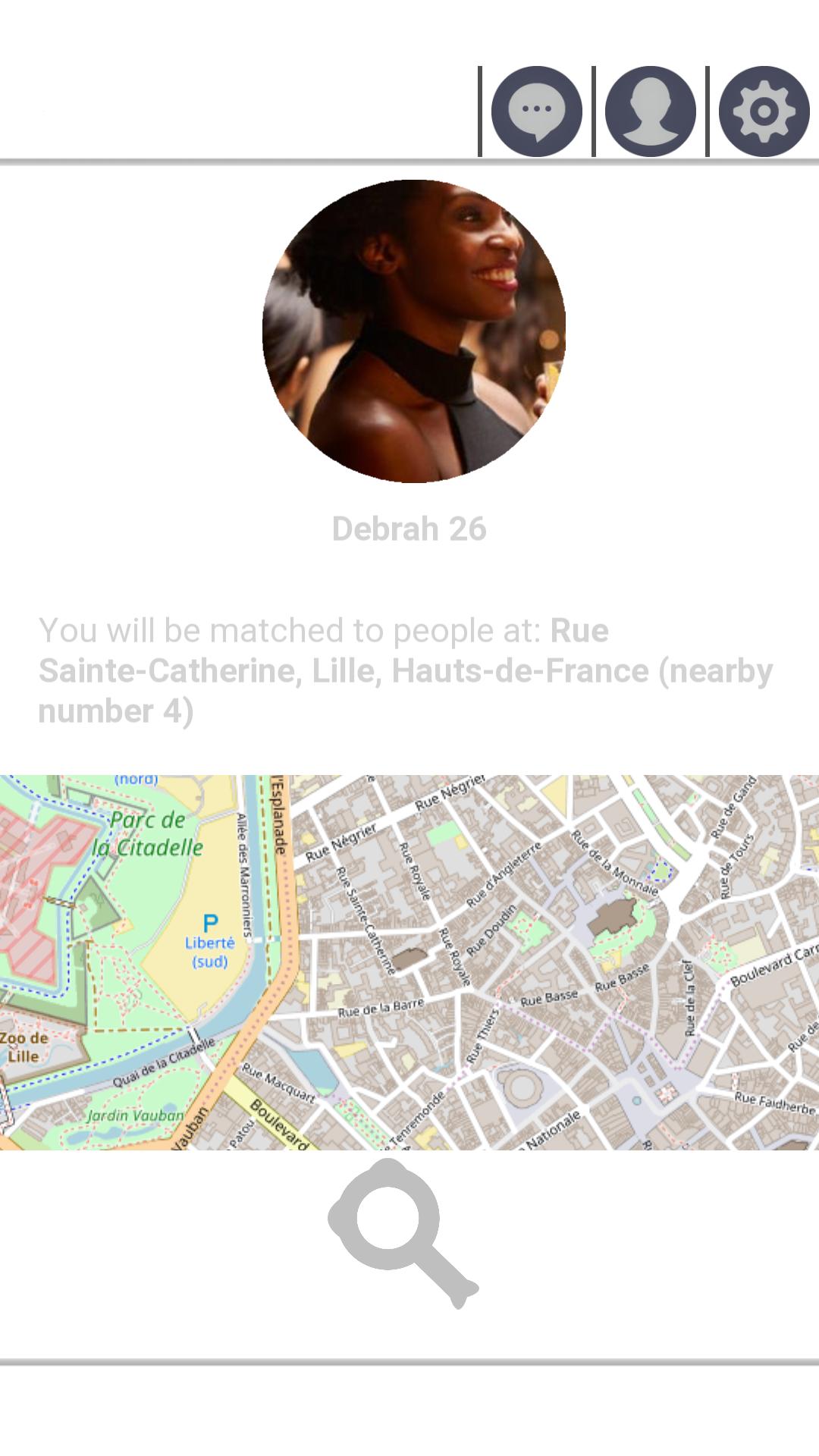The image size is (819, 1456).
Task: Tap Debrah's profile photo
Action: coord(413,331)
